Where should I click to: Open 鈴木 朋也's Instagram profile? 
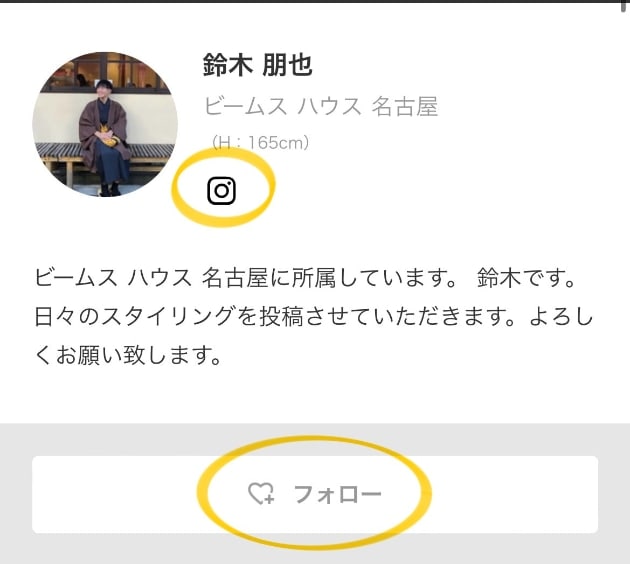click(221, 190)
